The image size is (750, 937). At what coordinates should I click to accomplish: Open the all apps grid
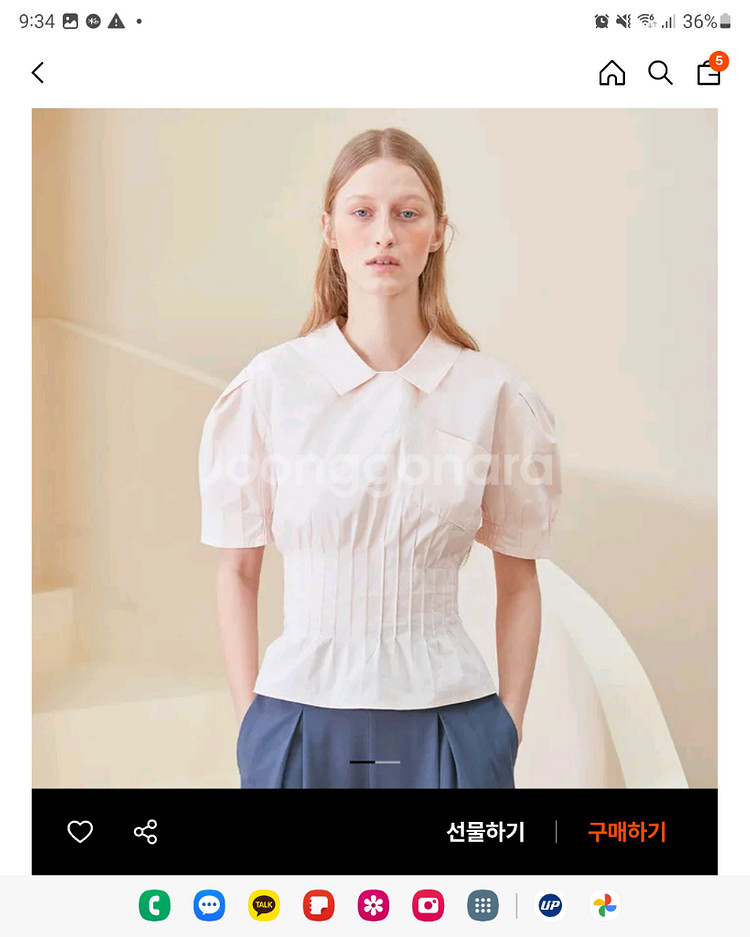pyautogui.click(x=483, y=906)
